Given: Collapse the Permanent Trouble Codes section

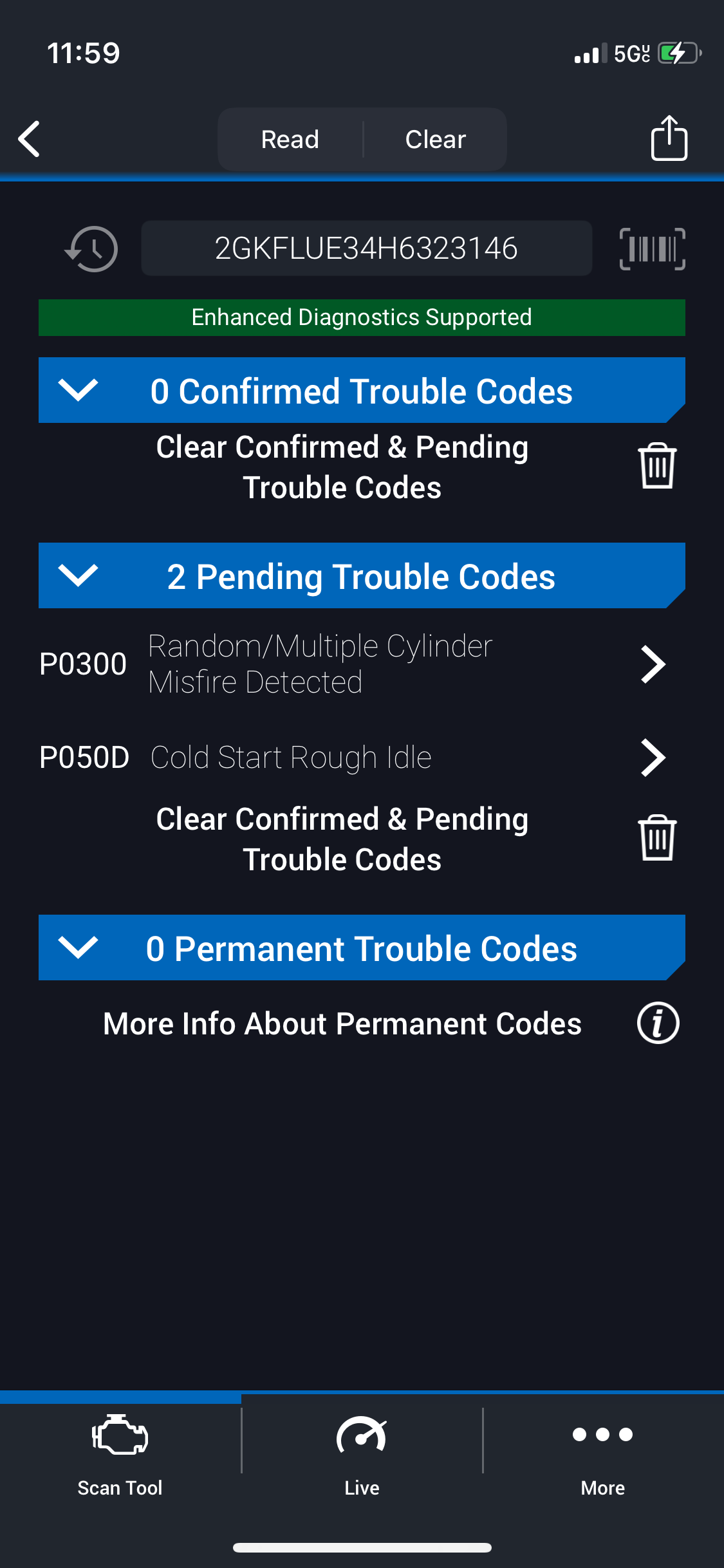Looking at the screenshot, I should point(78,947).
